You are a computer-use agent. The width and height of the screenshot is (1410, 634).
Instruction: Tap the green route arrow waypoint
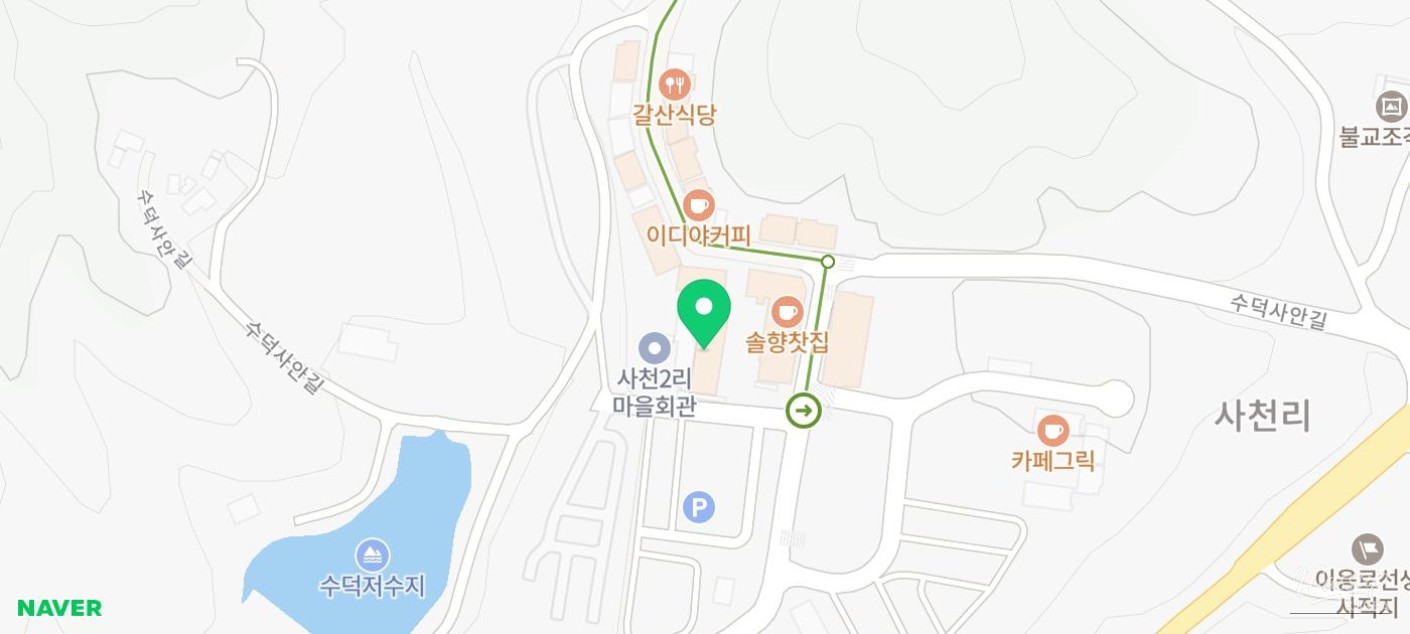click(x=804, y=411)
